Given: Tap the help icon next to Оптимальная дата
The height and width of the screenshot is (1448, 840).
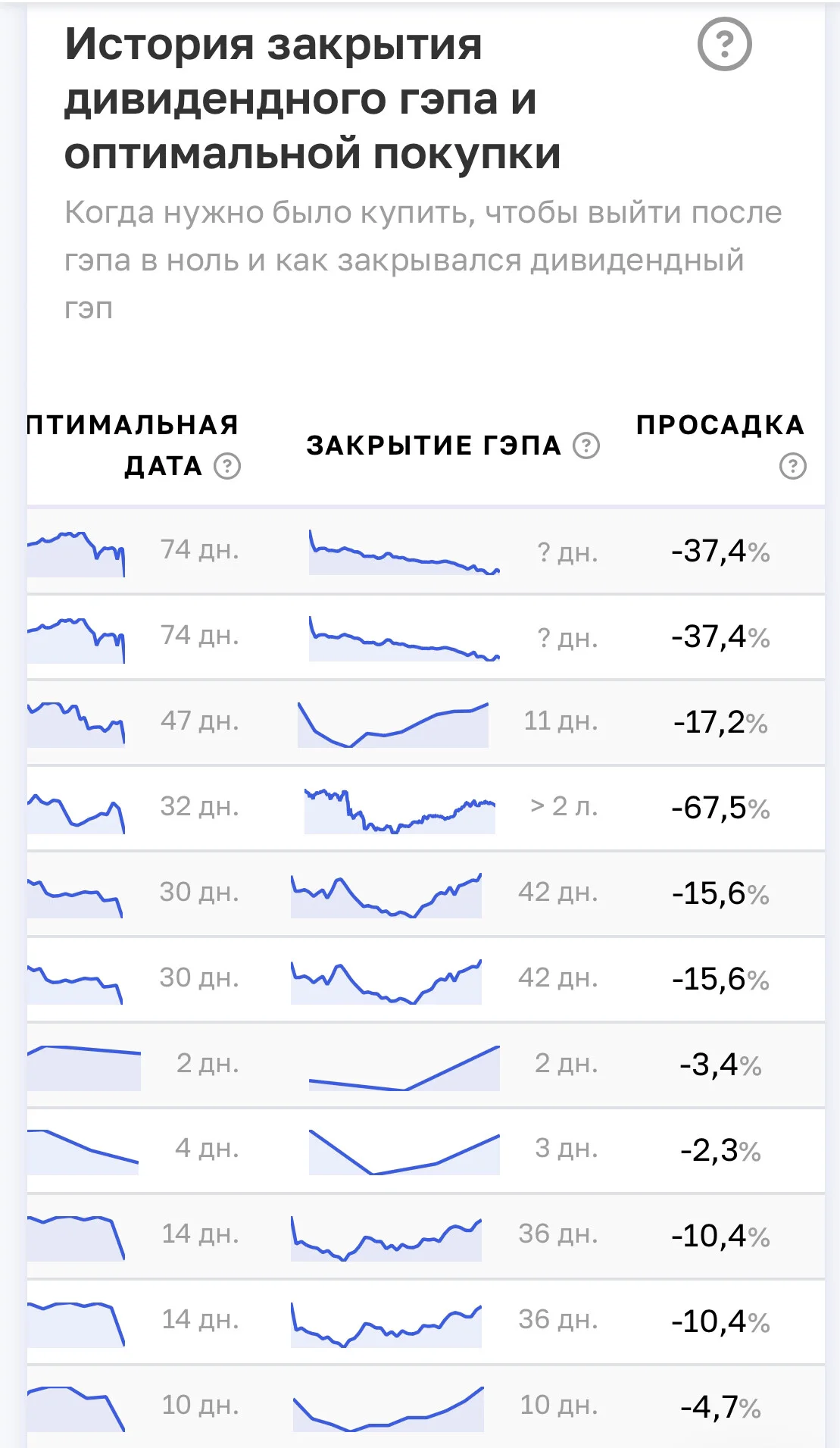Looking at the screenshot, I should (x=227, y=466).
